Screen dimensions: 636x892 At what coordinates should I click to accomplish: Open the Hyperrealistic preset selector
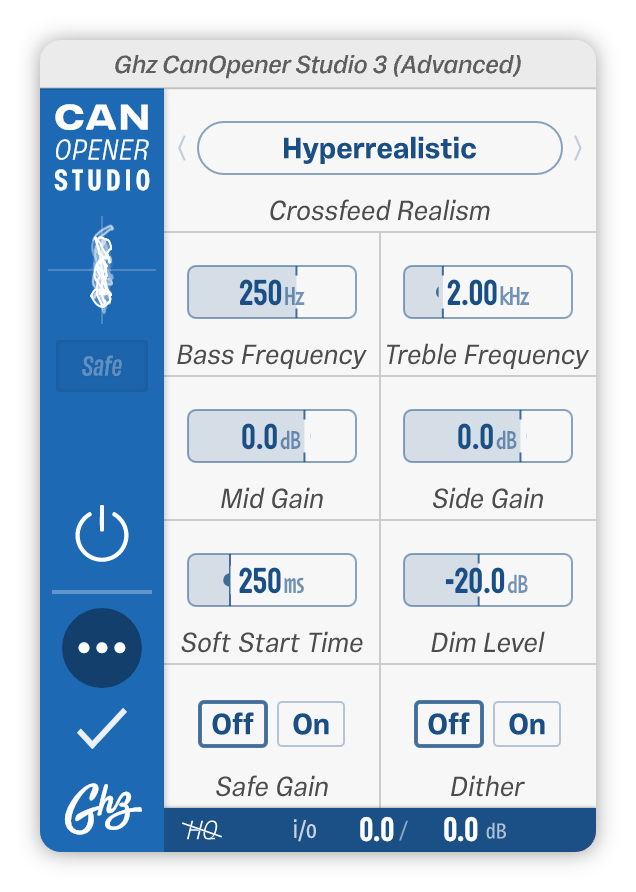[379, 149]
